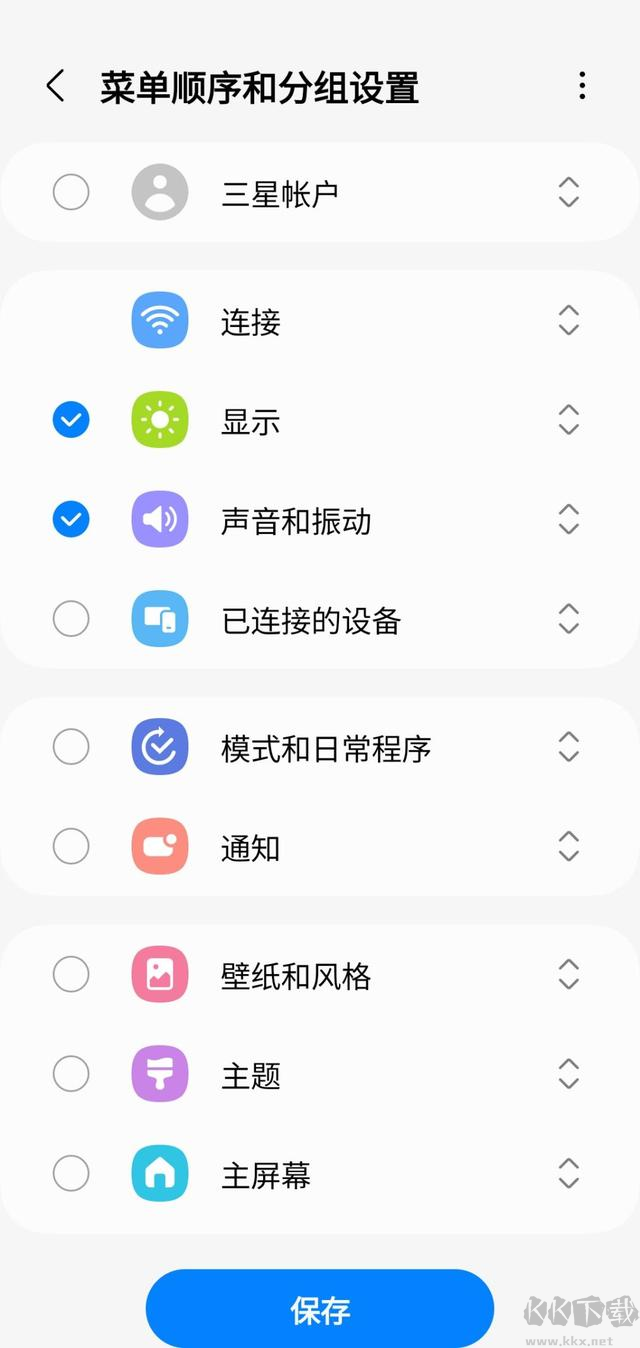640x1348 pixels.
Task: Go back from menu order settings
Action: point(56,86)
